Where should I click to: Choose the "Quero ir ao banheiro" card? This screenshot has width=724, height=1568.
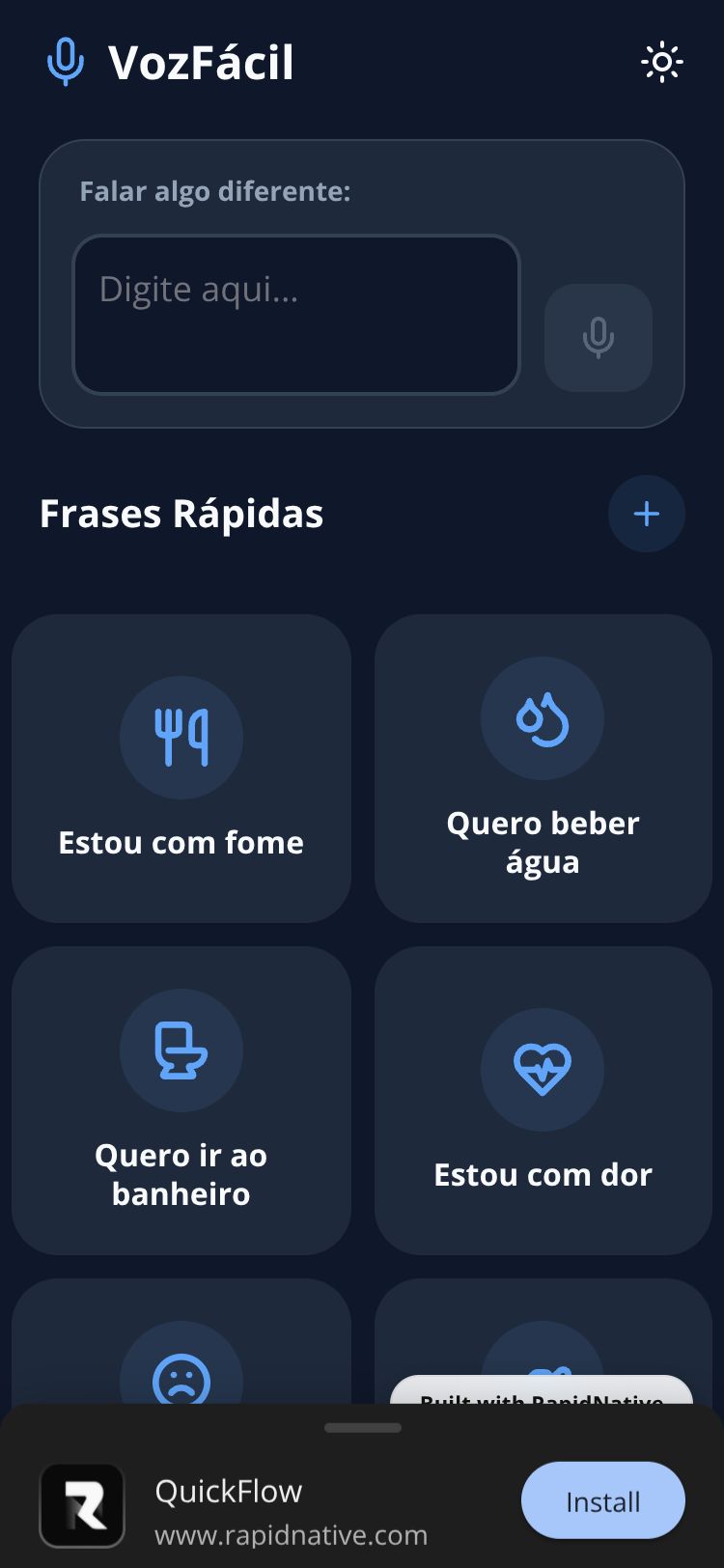181,1101
